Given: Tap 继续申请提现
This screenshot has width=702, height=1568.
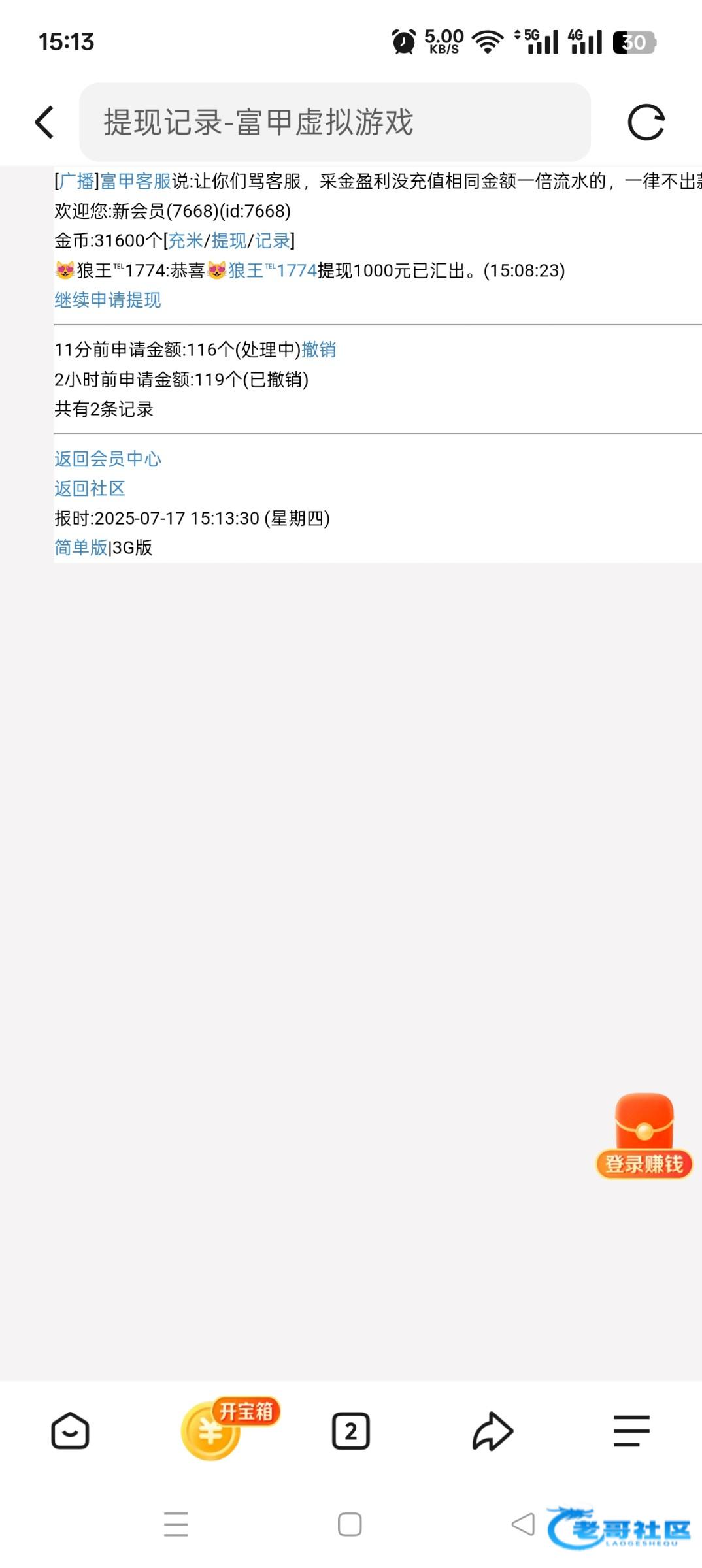Looking at the screenshot, I should [108, 300].
